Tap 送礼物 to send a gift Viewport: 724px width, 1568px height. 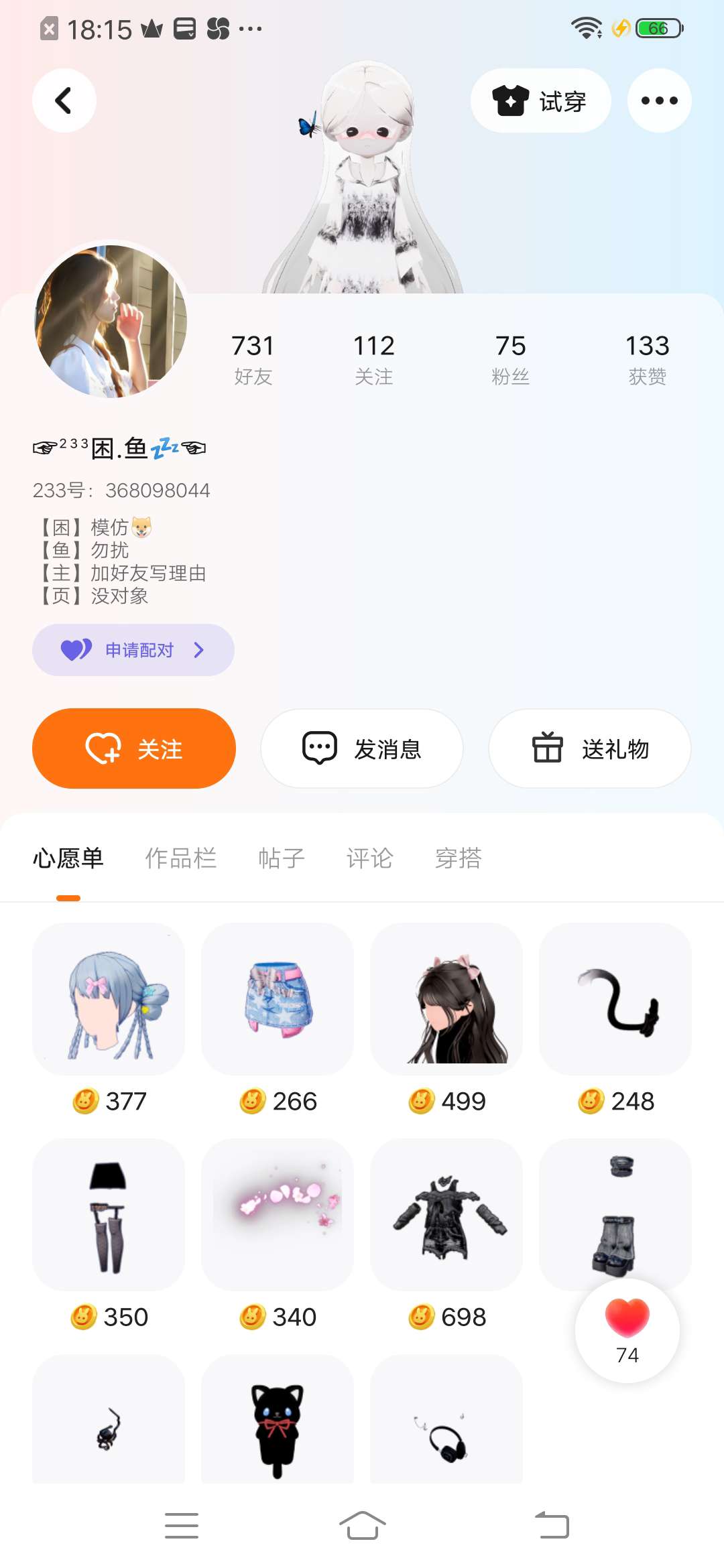tap(590, 748)
